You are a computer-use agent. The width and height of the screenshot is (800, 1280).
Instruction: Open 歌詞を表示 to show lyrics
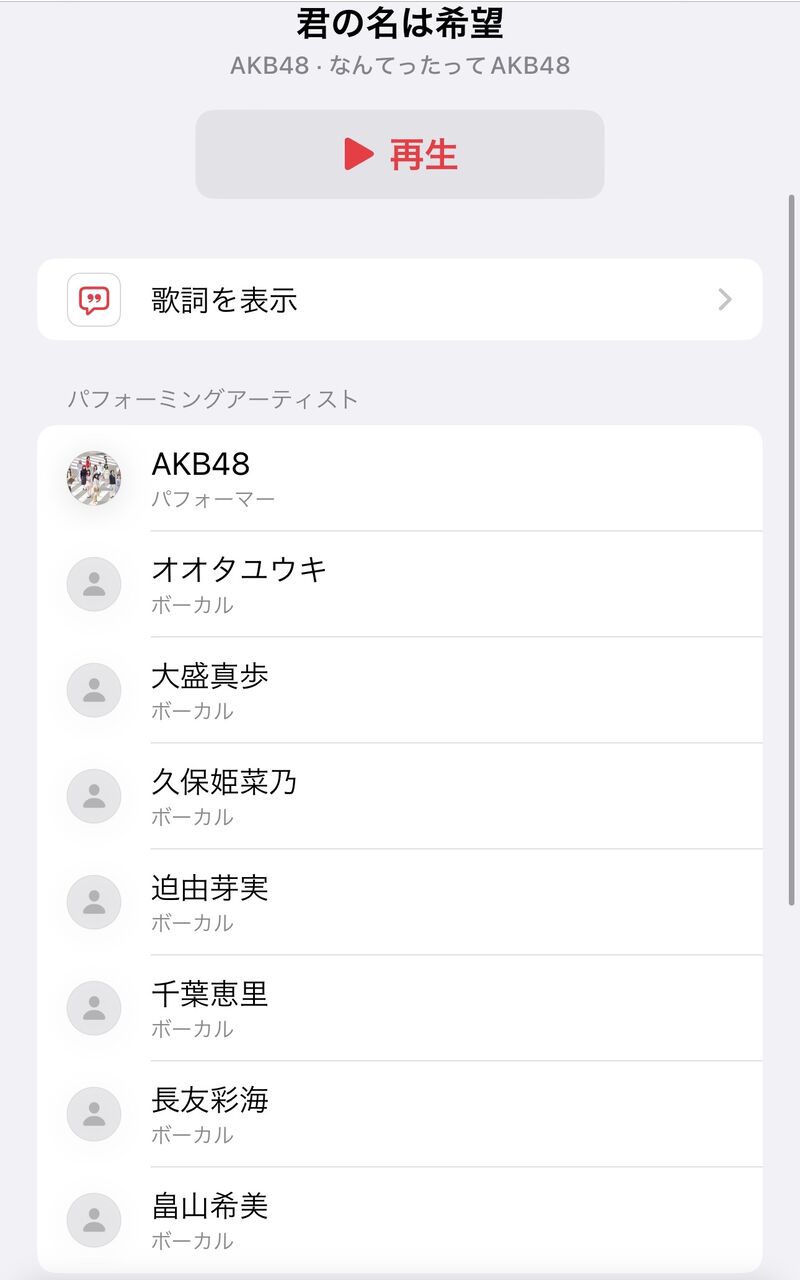(400, 300)
